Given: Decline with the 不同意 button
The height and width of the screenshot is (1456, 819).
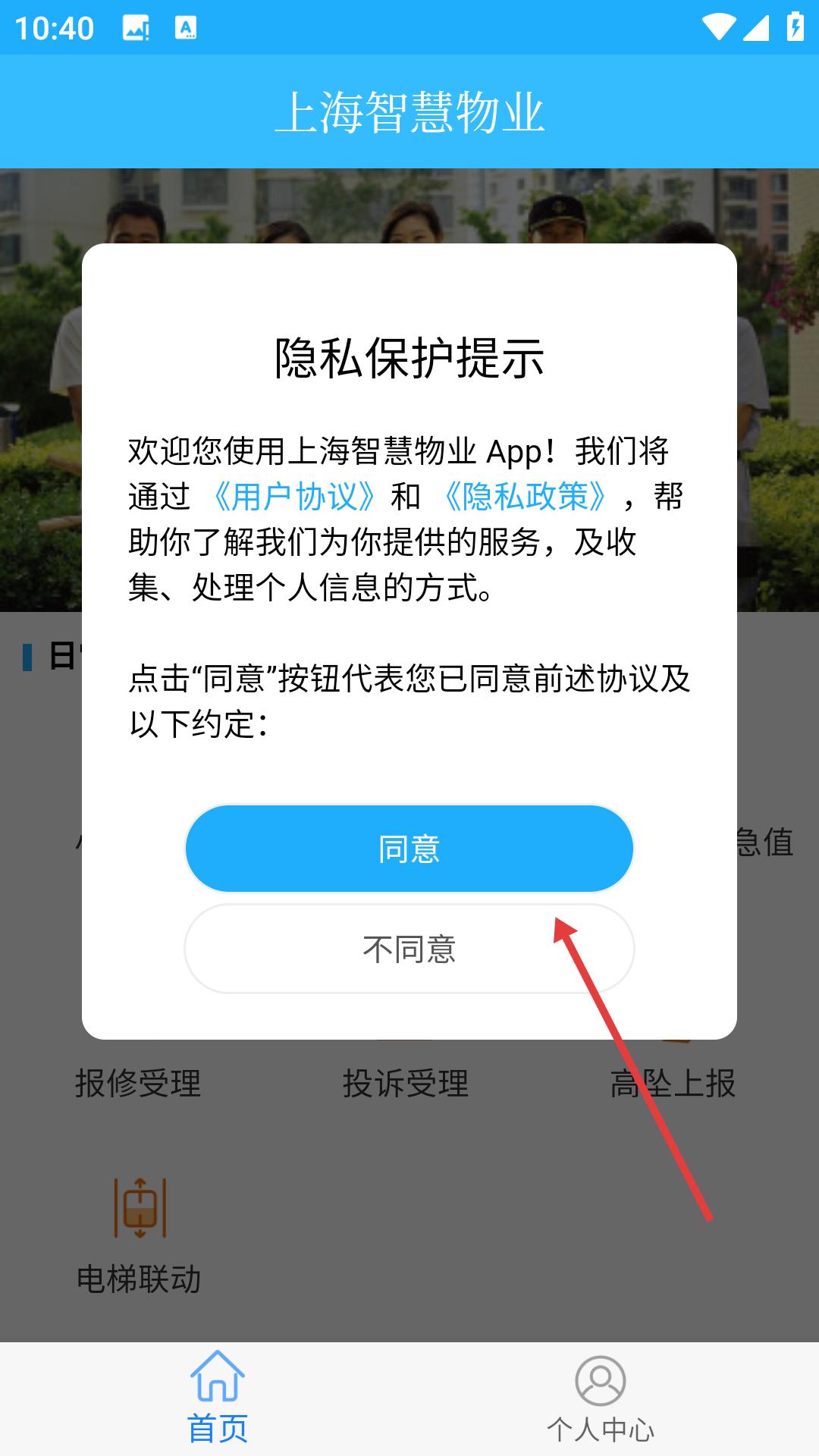Looking at the screenshot, I should (x=409, y=949).
